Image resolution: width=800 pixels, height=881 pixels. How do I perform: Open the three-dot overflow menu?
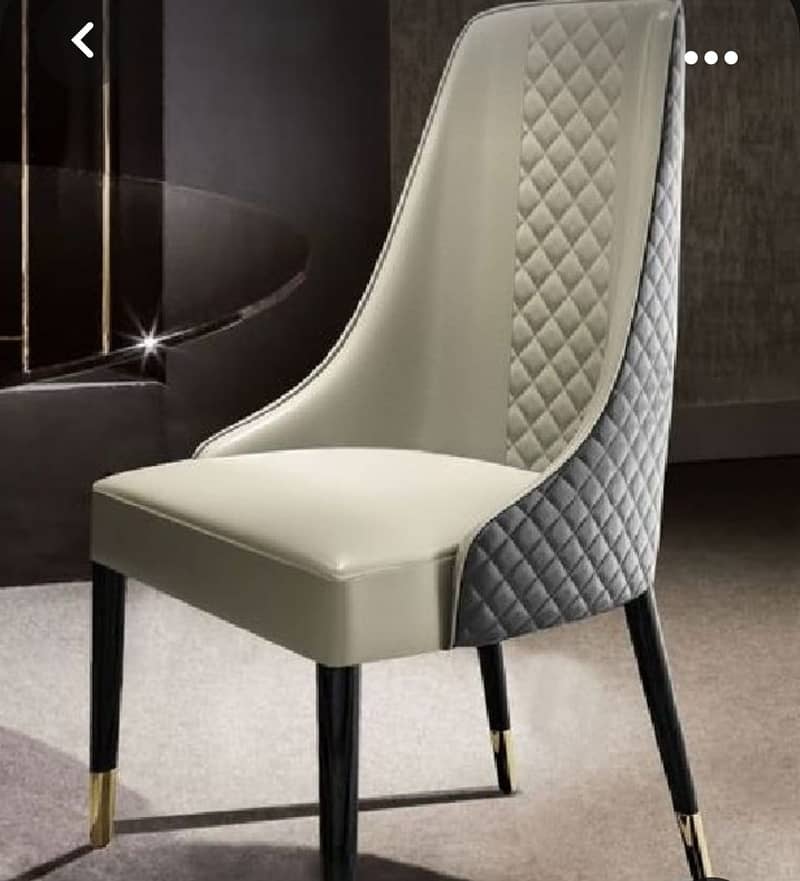711,58
